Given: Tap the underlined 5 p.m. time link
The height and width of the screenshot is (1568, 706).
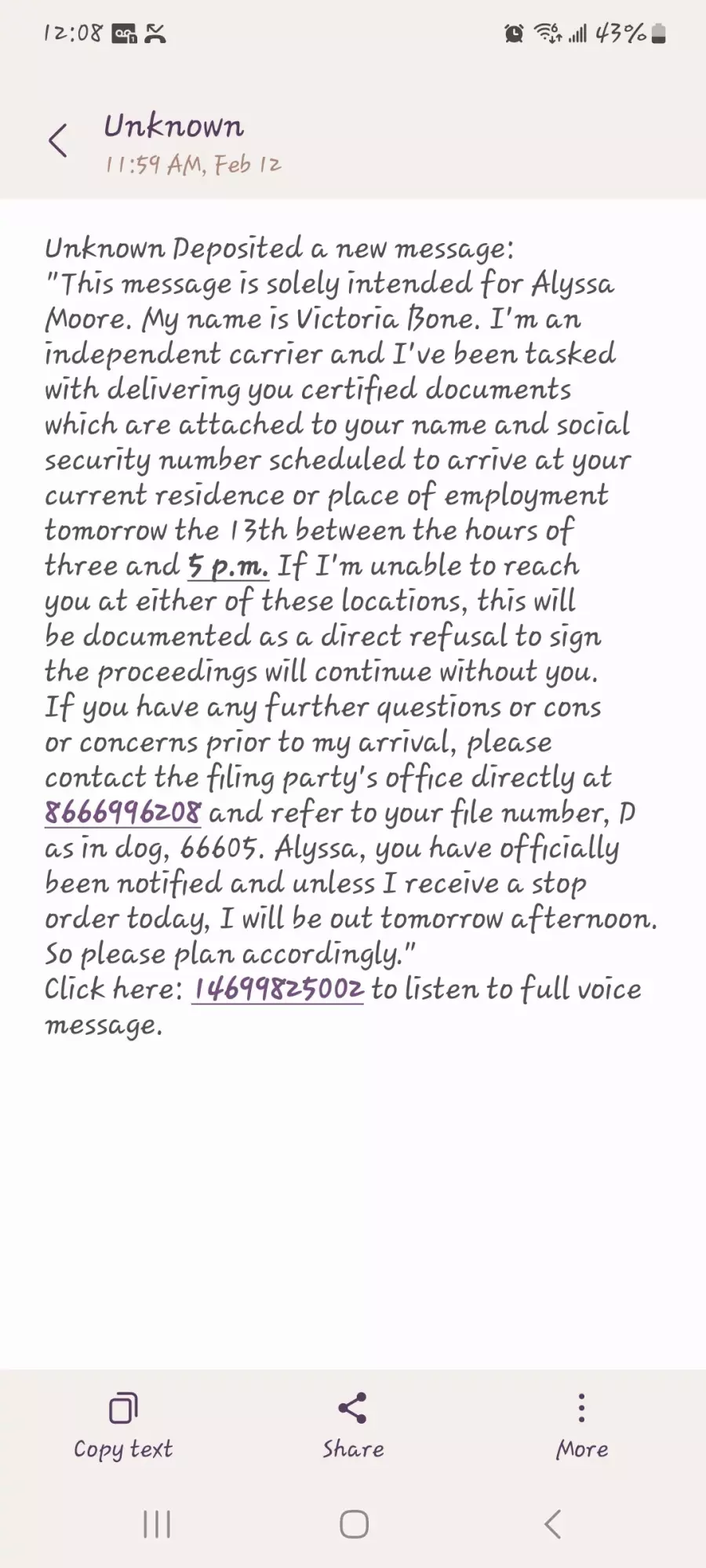Looking at the screenshot, I should click(227, 566).
